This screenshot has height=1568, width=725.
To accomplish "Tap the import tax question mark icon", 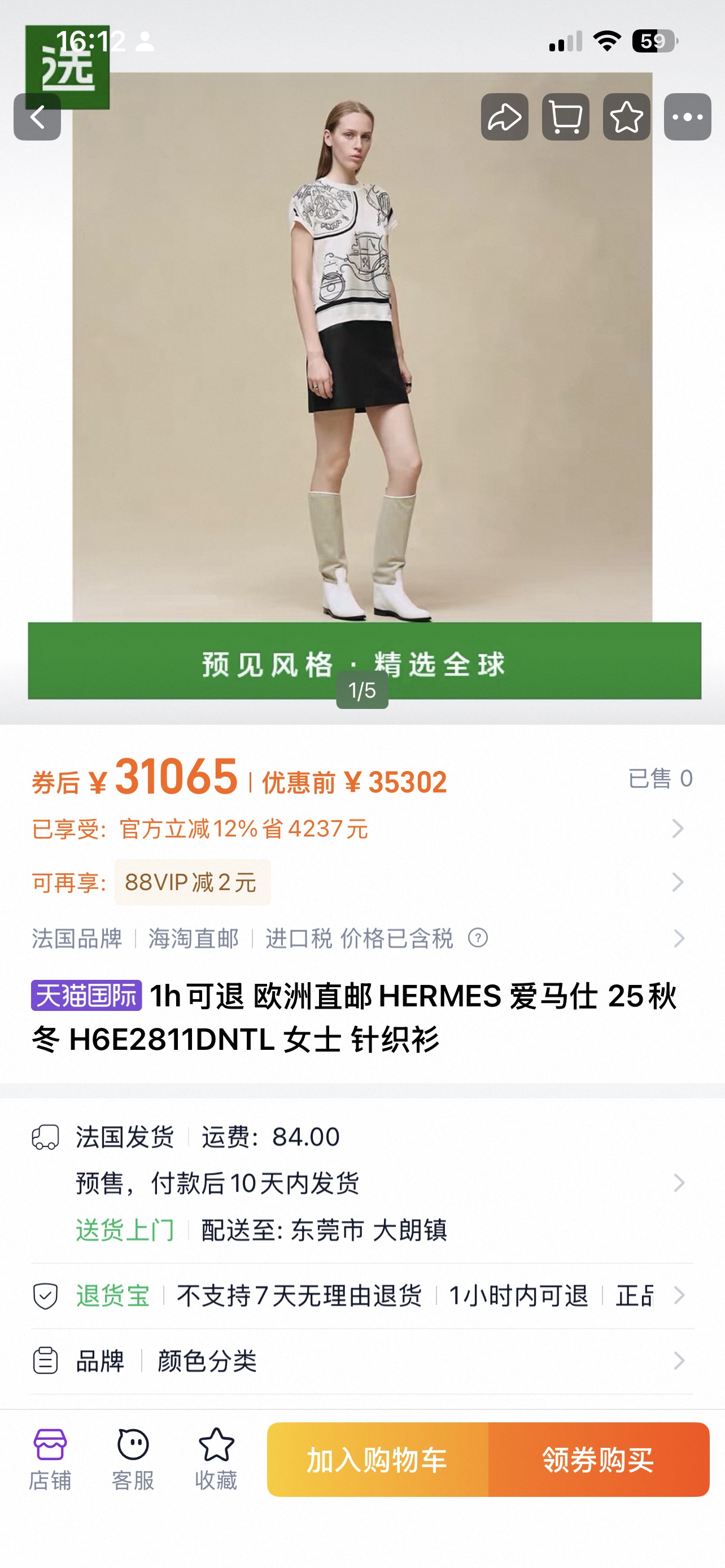I will (478, 938).
